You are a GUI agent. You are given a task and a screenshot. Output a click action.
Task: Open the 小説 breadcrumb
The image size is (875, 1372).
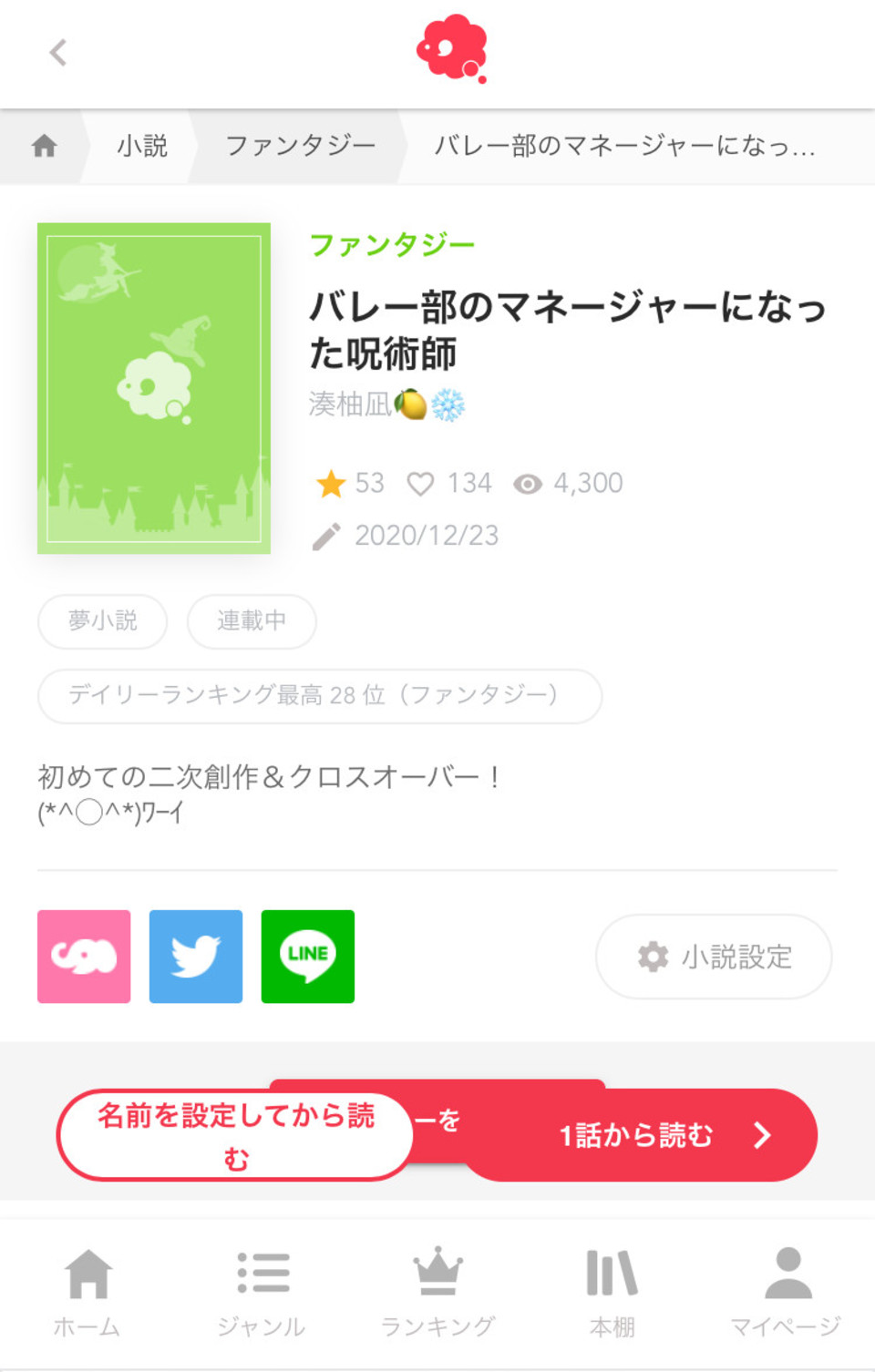tap(142, 146)
